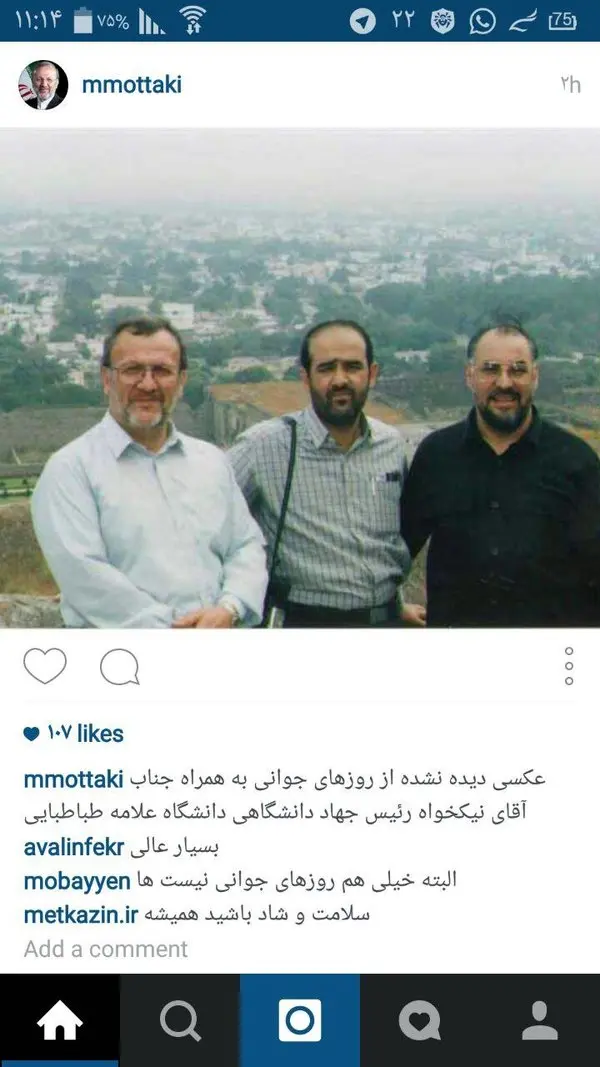Open commenter avalinfekr's profile

73,847
